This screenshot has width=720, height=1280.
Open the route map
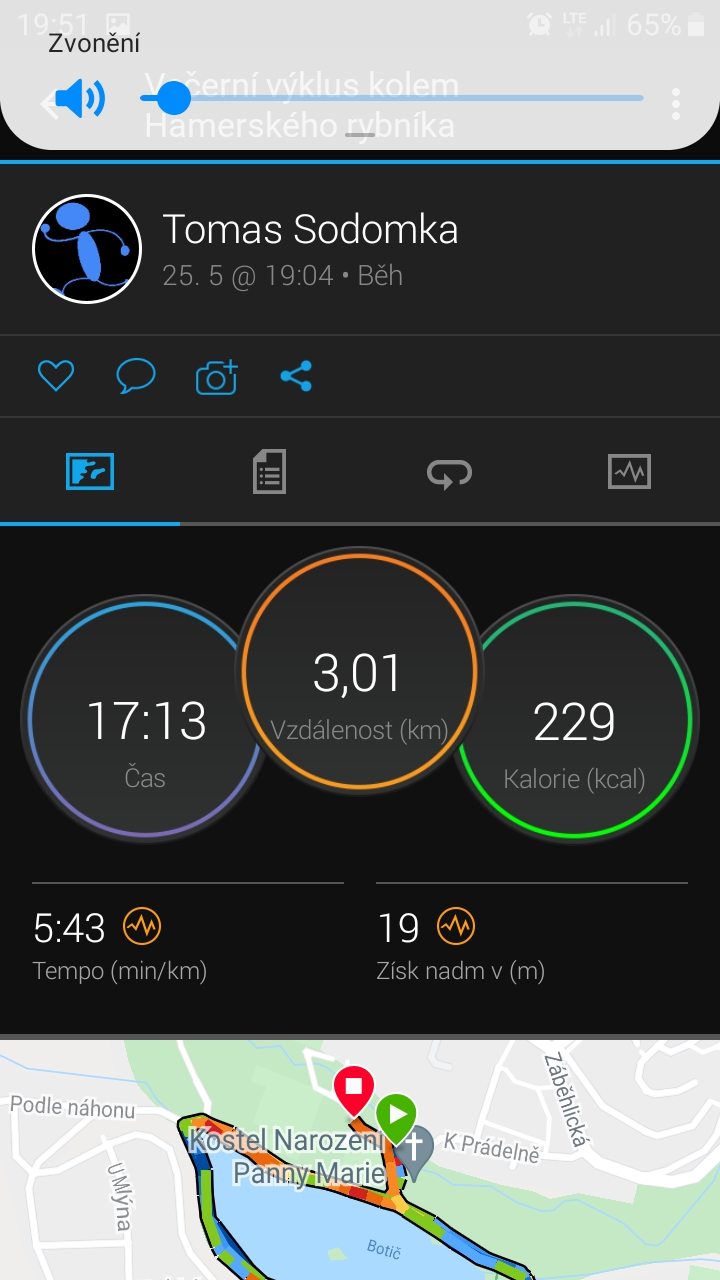point(360,1160)
